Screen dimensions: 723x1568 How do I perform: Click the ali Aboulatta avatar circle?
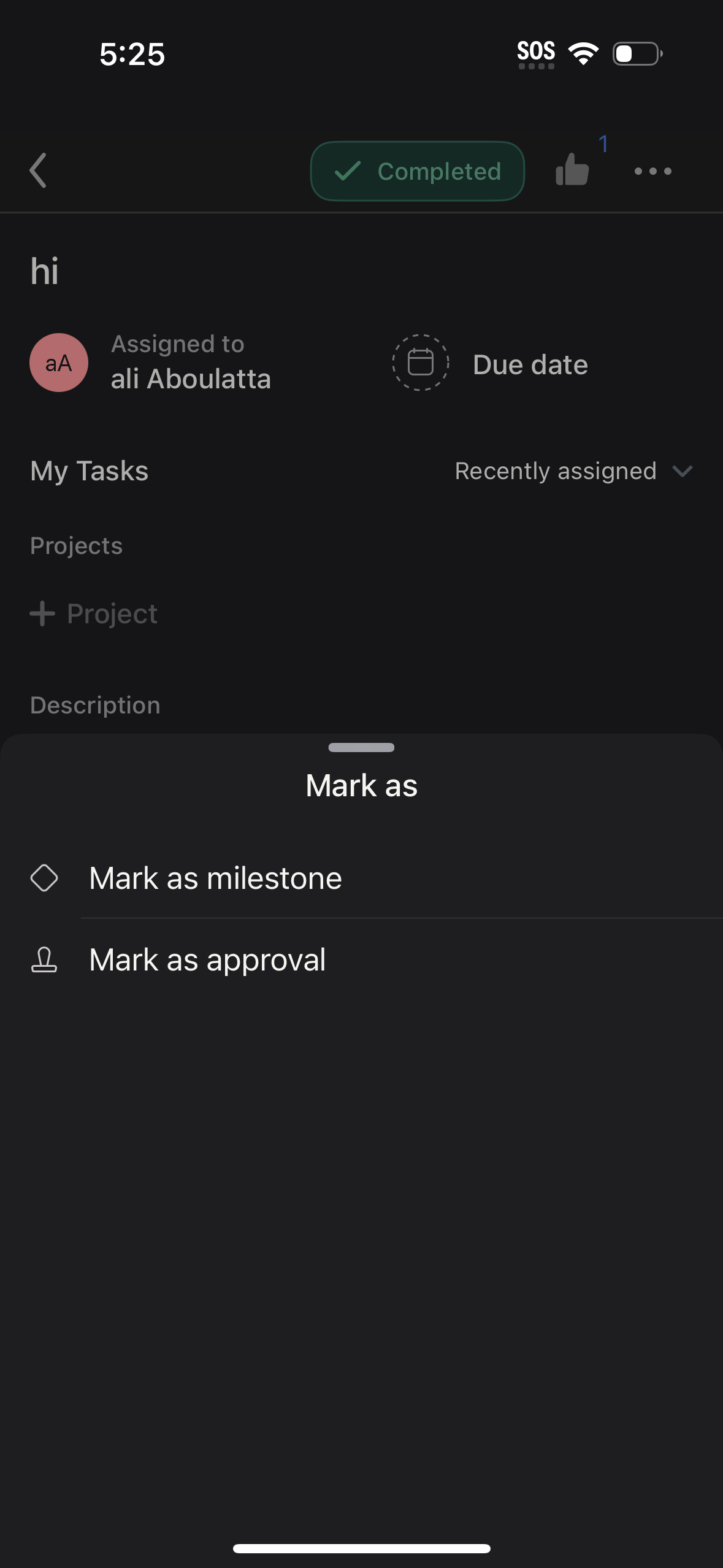tap(59, 363)
